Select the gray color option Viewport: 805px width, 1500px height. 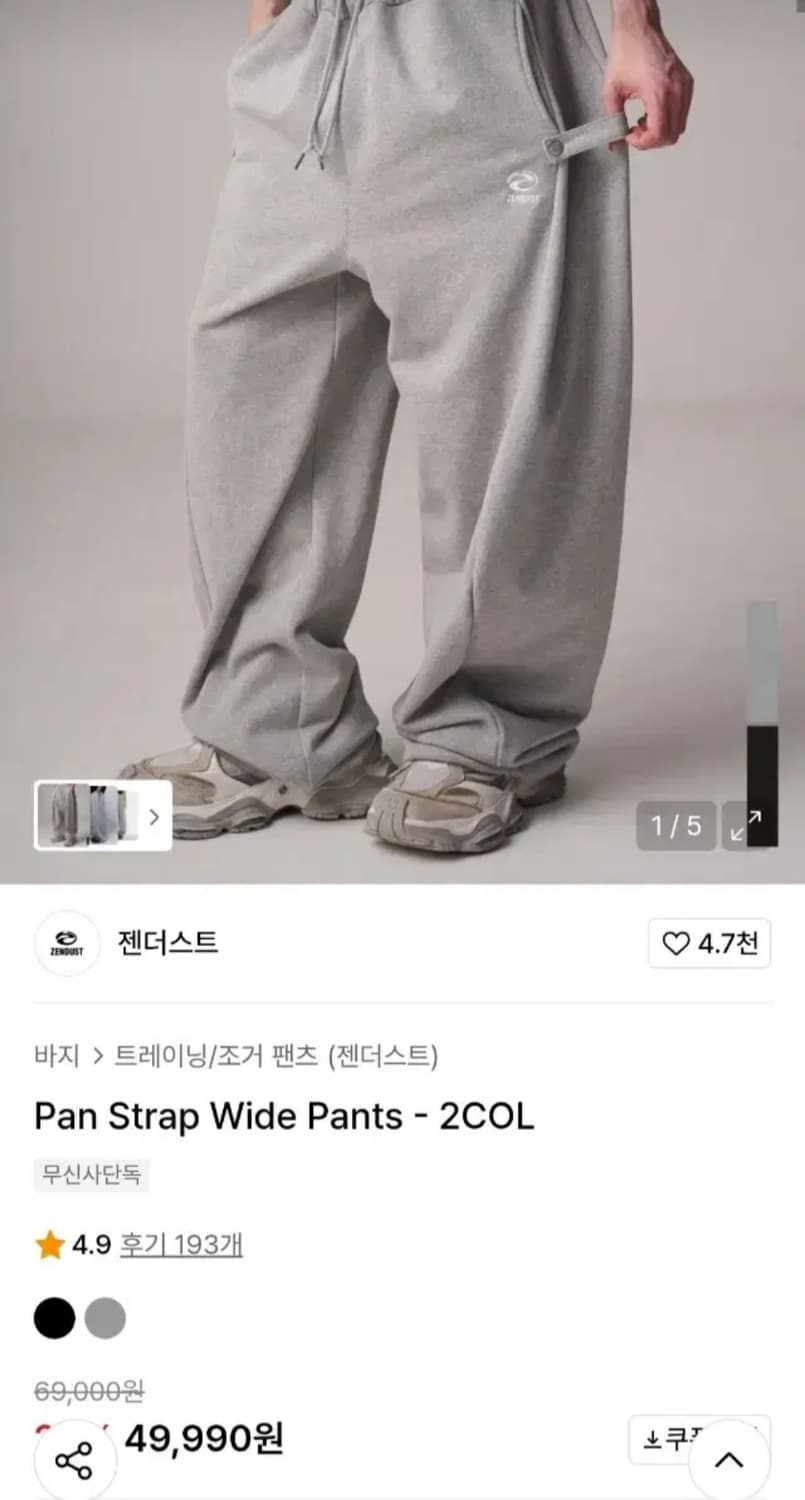(103, 1317)
